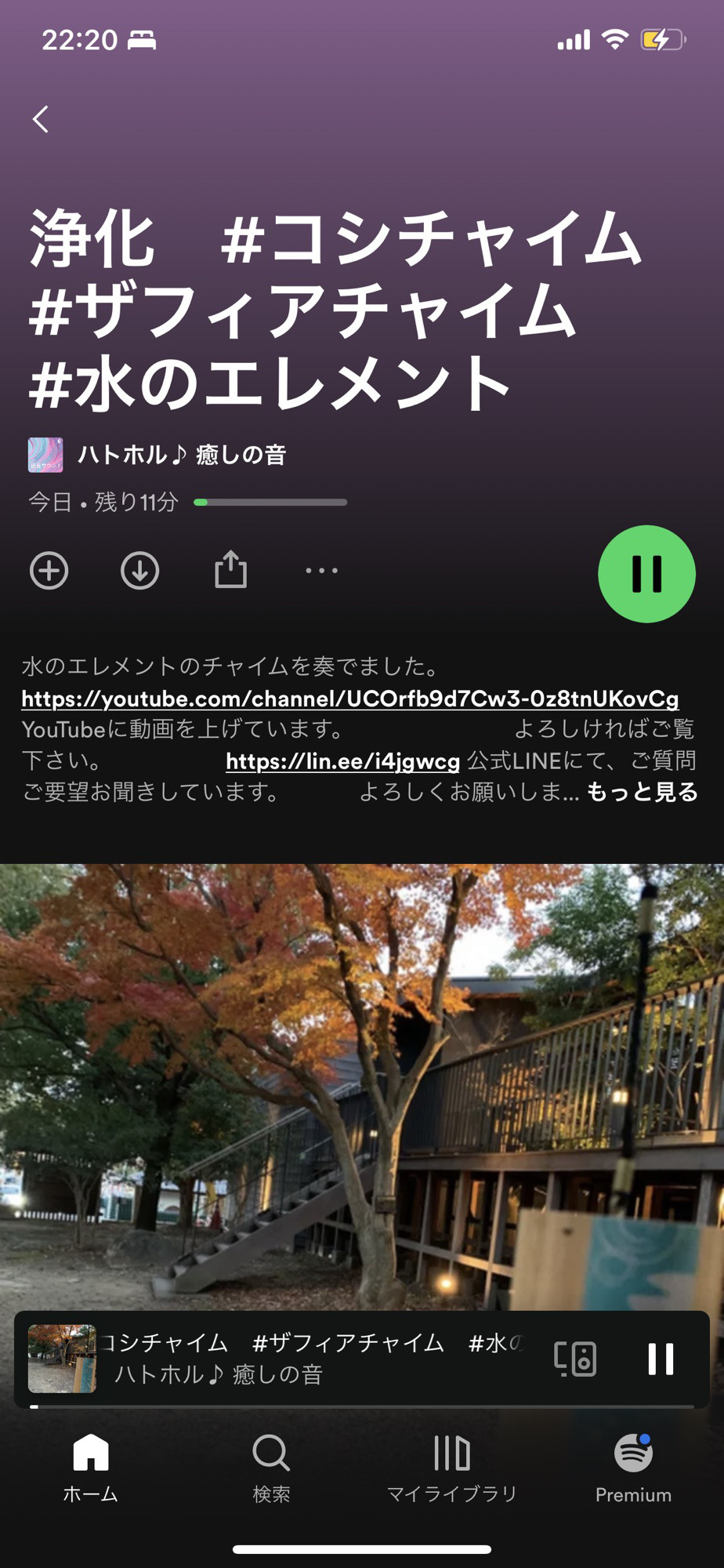Open the device picker in mini player
724x1568 pixels.
pyautogui.click(x=575, y=1359)
